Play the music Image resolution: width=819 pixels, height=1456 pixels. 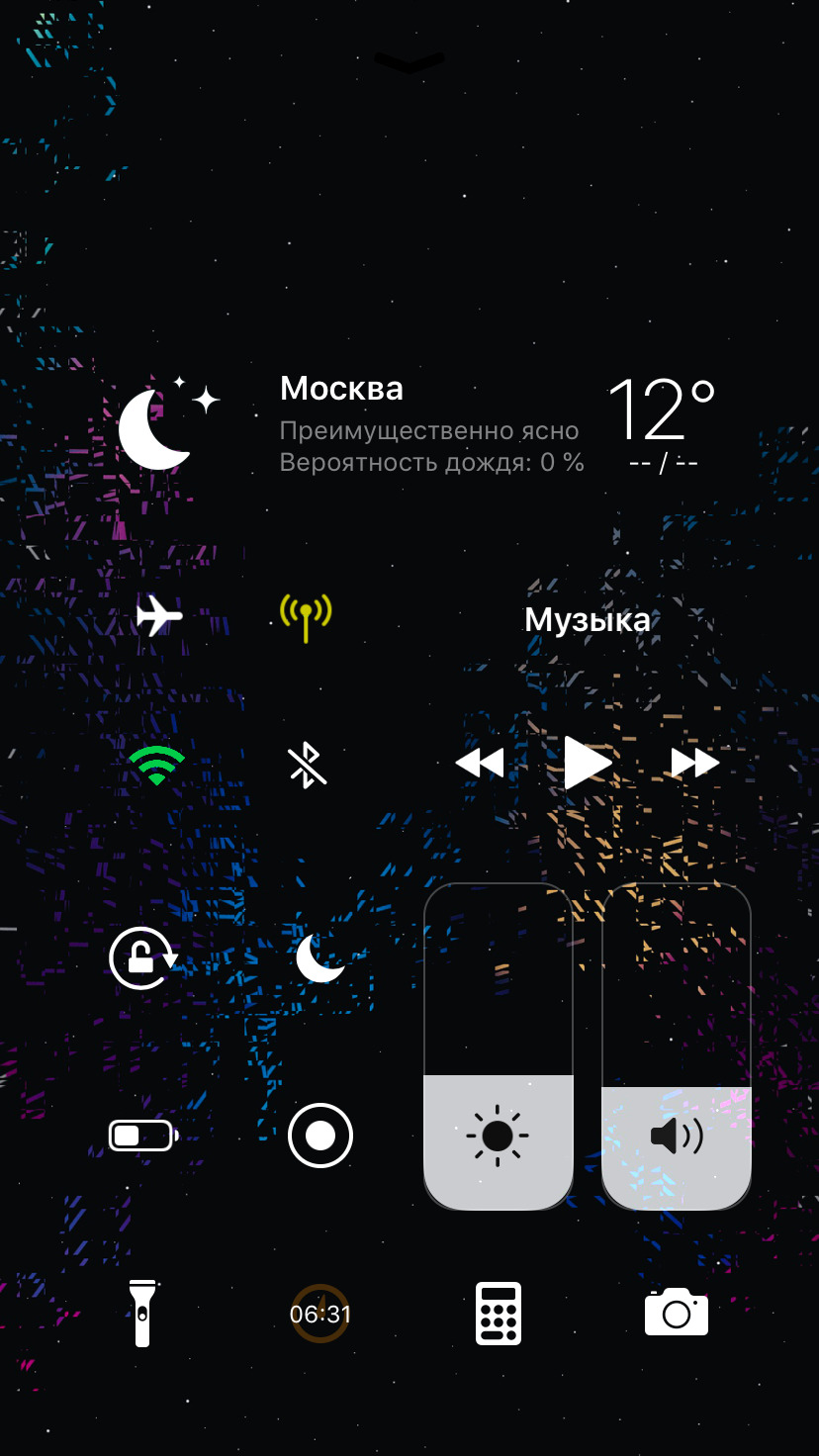pyautogui.click(x=589, y=763)
